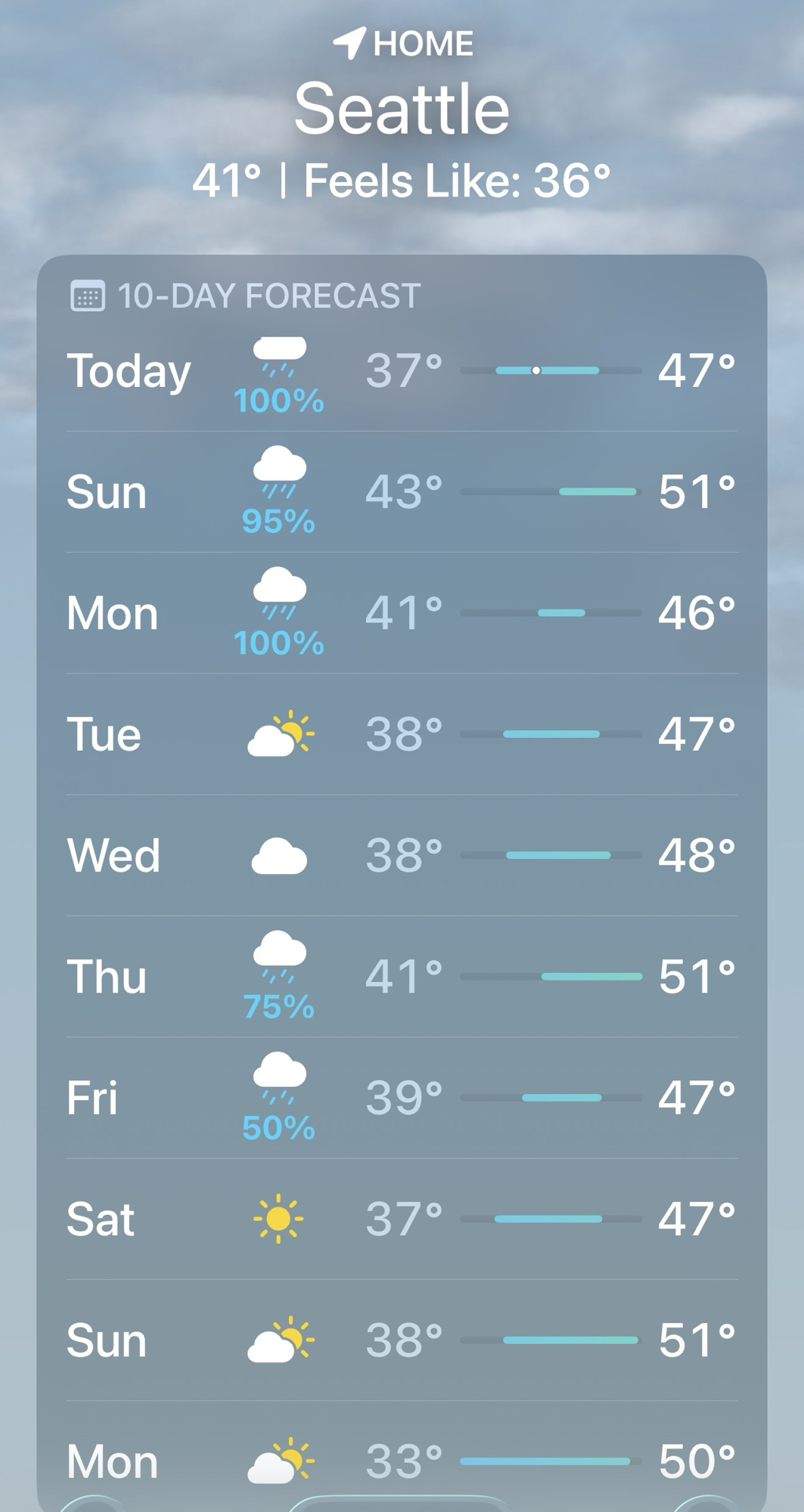Show Thursday's forecast with 75% rain

[x=402, y=976]
